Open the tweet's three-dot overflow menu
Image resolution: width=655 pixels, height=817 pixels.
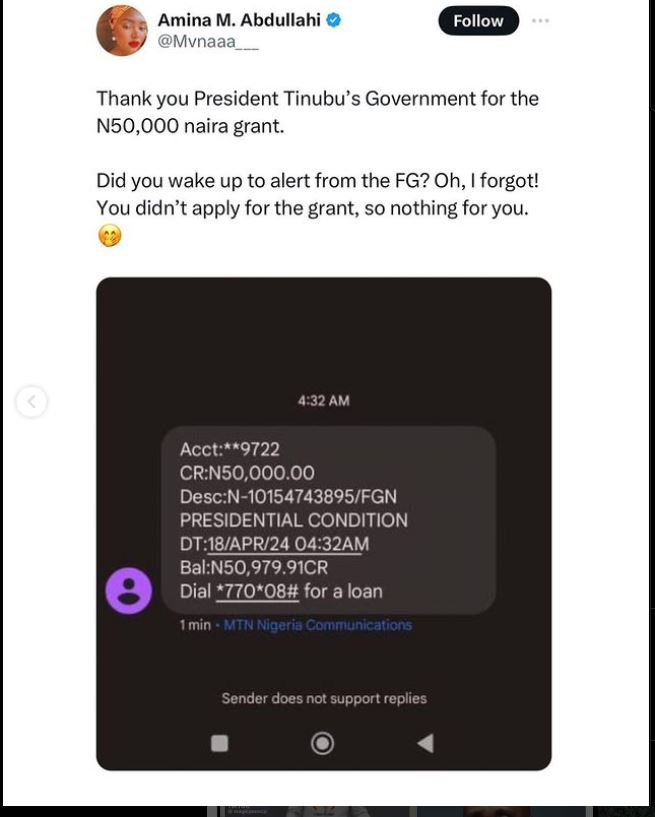point(540,21)
